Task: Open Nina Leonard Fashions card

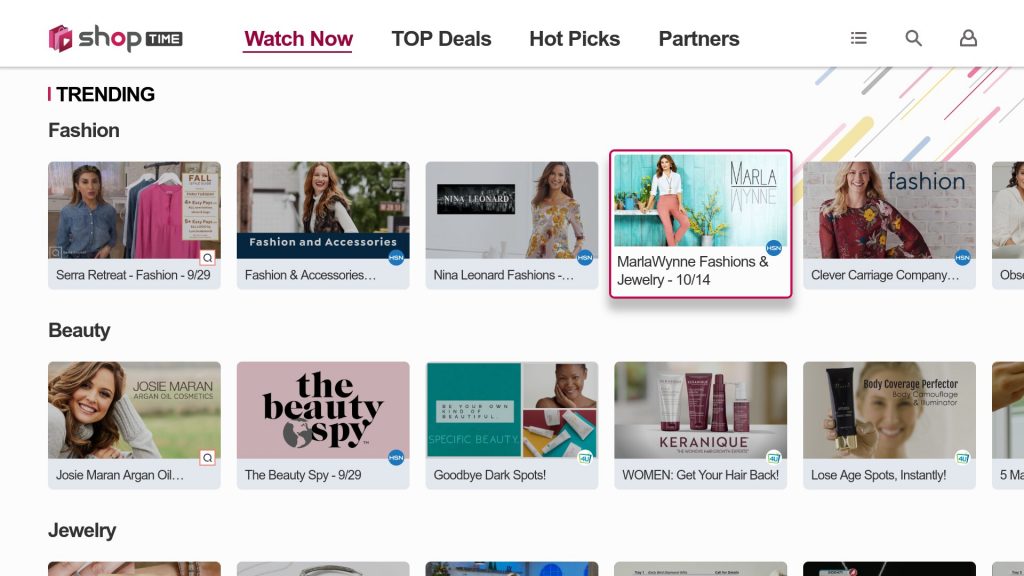Action: coord(512,225)
